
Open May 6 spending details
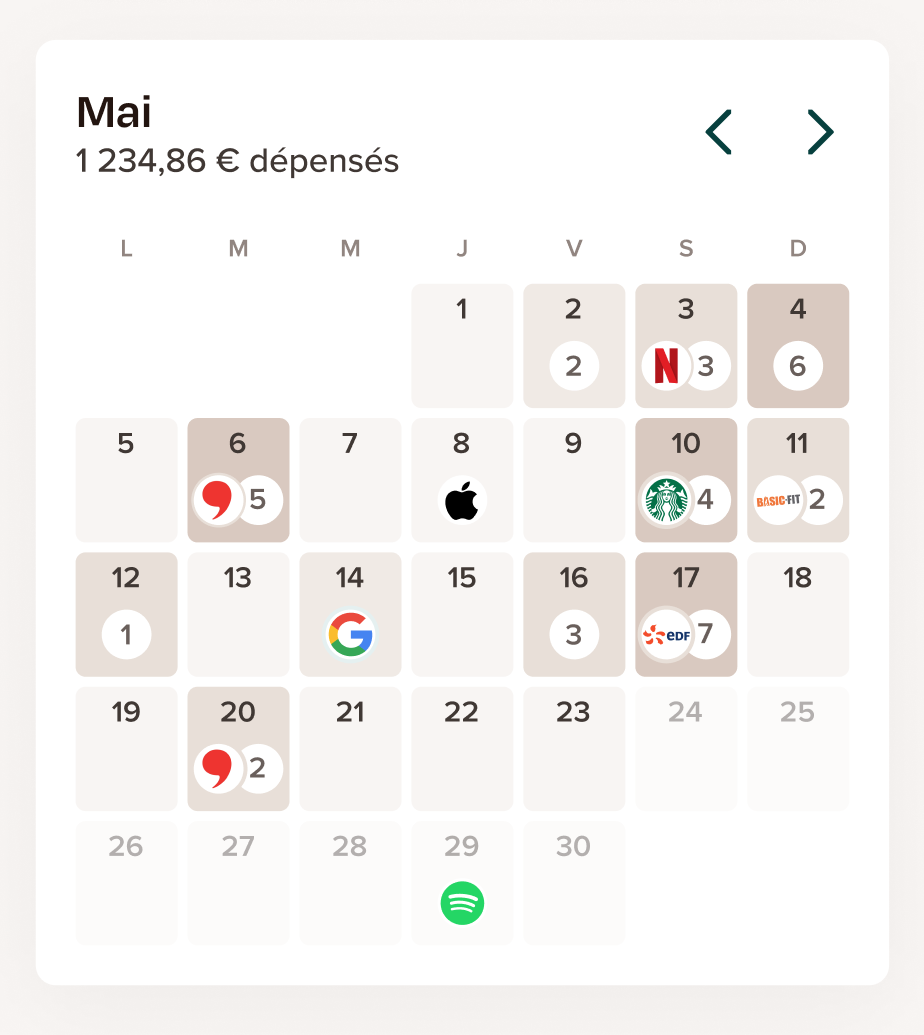point(238,480)
